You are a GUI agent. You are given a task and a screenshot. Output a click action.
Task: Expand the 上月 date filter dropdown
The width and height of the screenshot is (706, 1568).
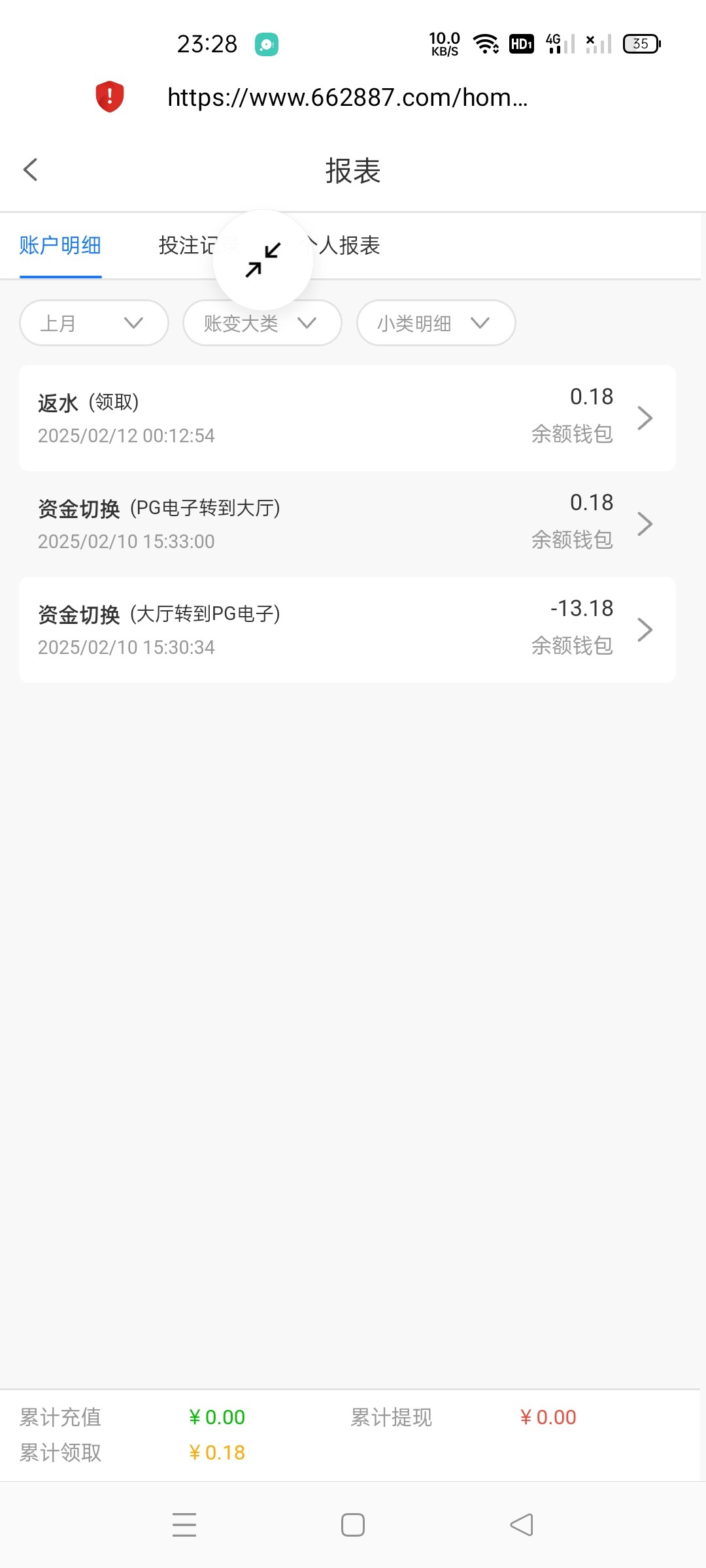pos(94,323)
